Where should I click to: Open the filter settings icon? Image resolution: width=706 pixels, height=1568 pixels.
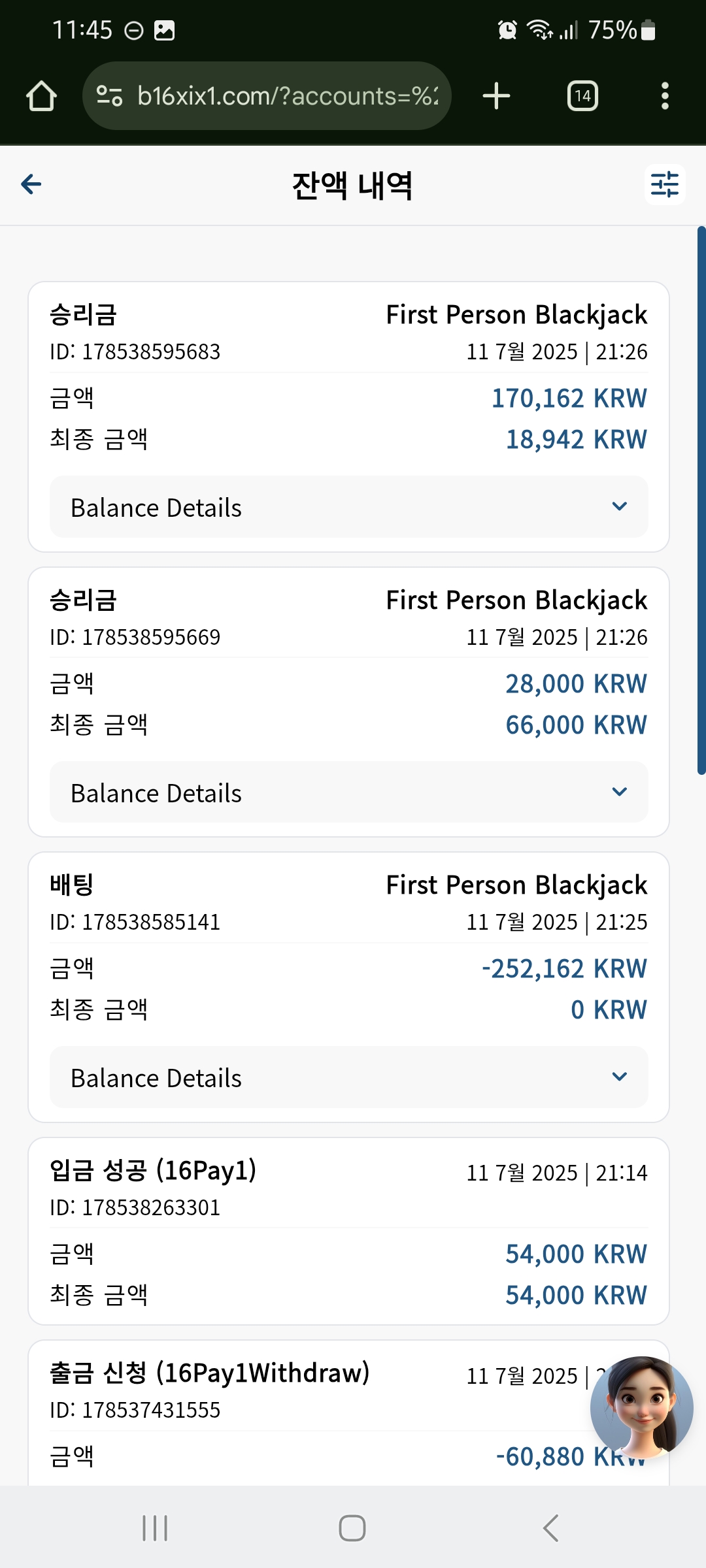pos(665,185)
